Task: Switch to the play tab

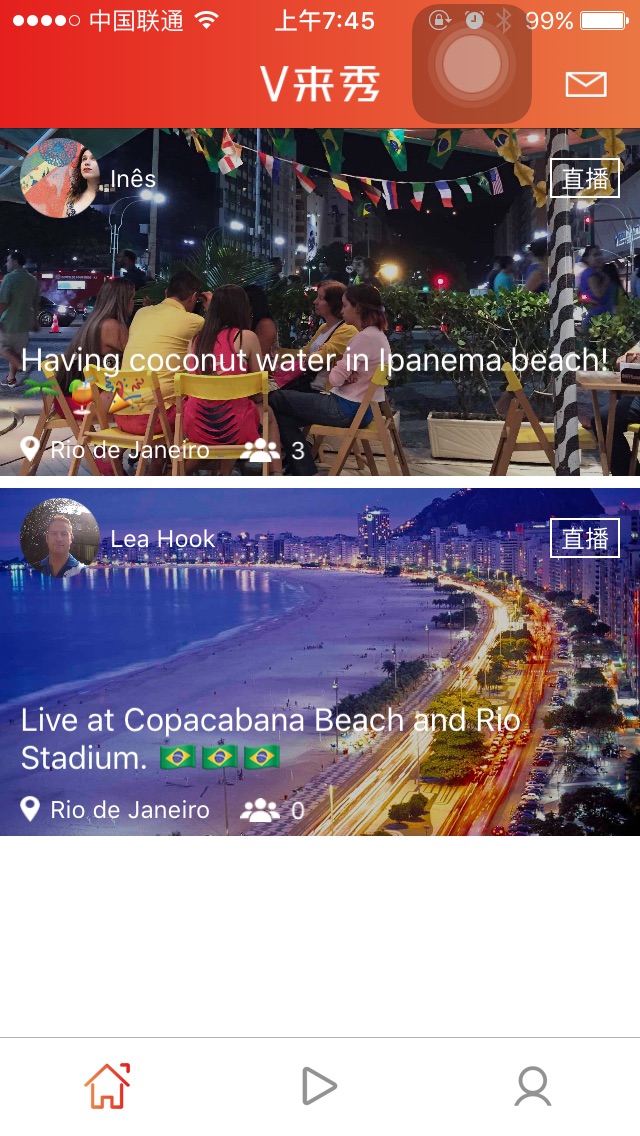Action: (319, 1086)
